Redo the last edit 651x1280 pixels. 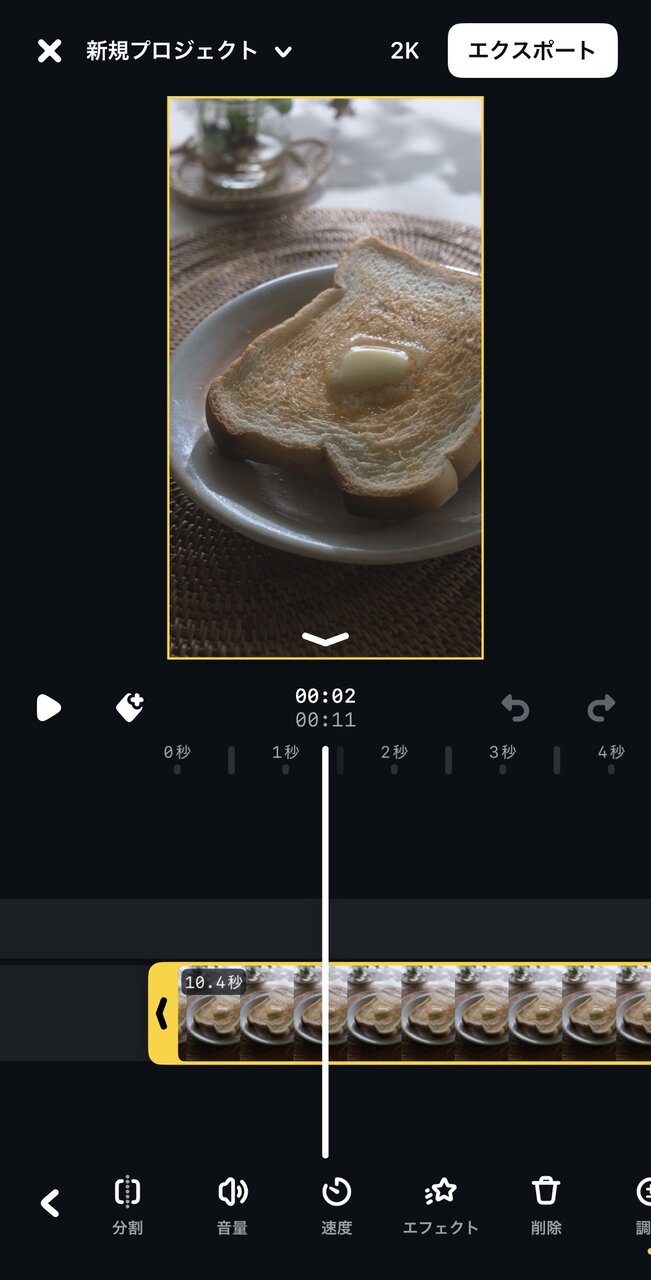point(601,709)
